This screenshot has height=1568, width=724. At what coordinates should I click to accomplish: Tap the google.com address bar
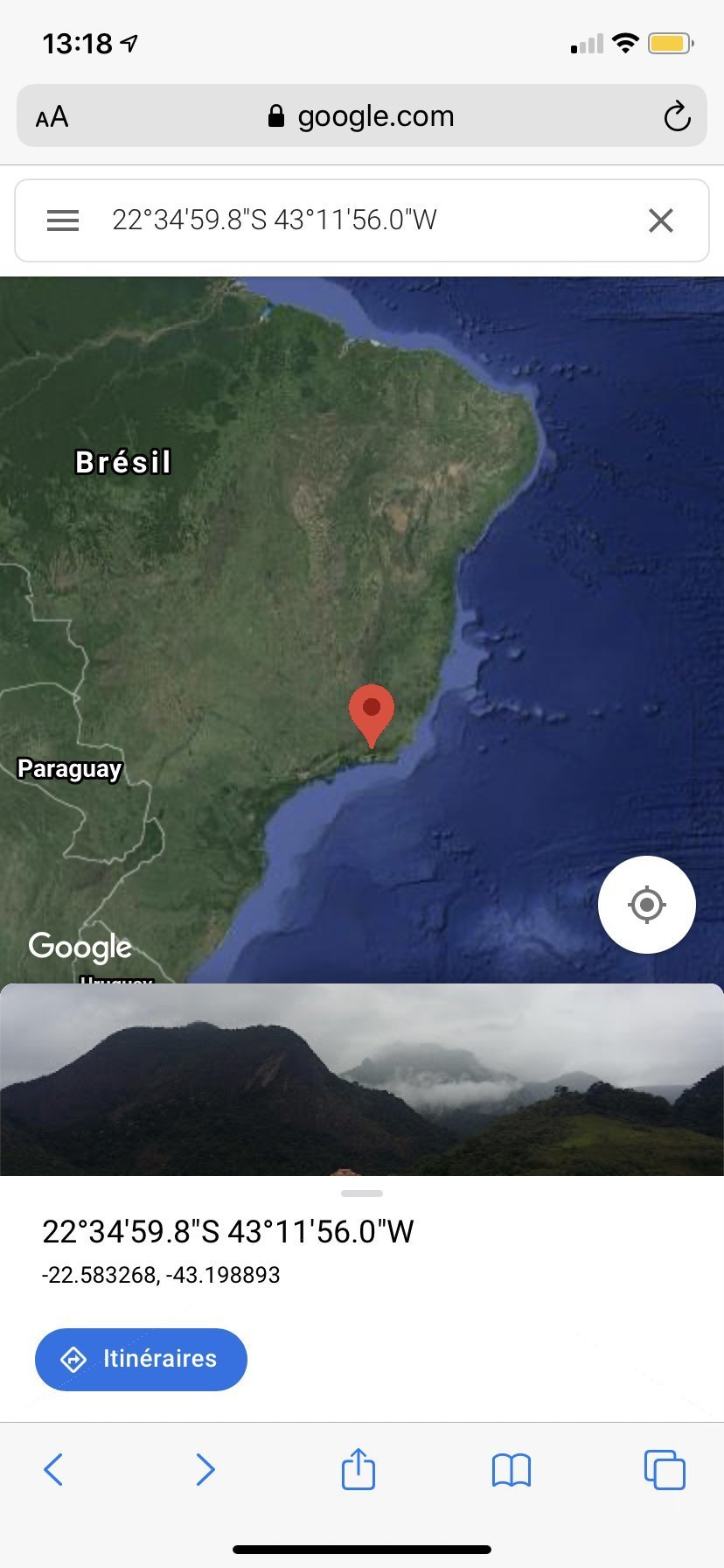(362, 116)
